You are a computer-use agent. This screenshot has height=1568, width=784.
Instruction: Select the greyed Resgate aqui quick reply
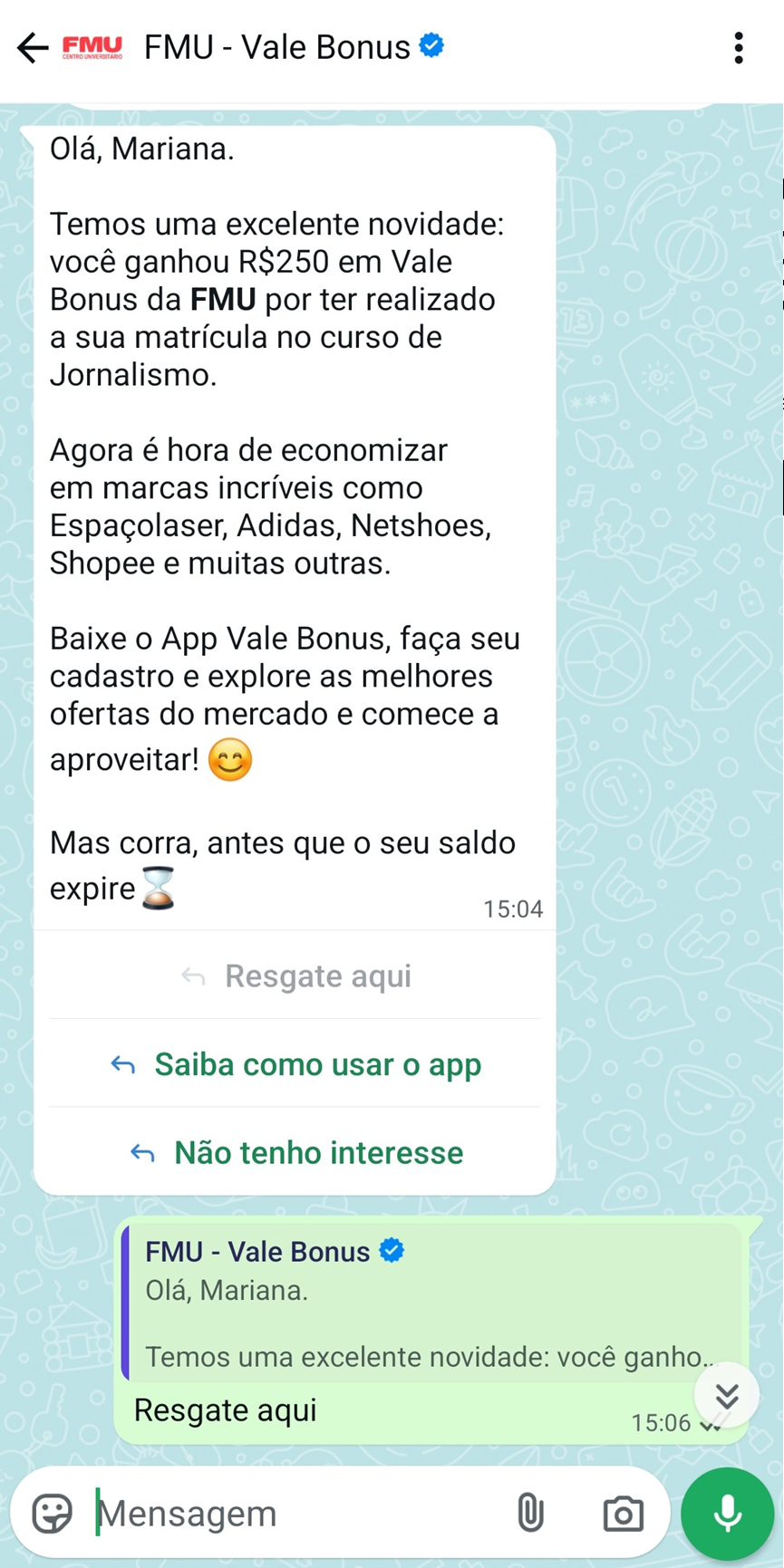click(316, 976)
